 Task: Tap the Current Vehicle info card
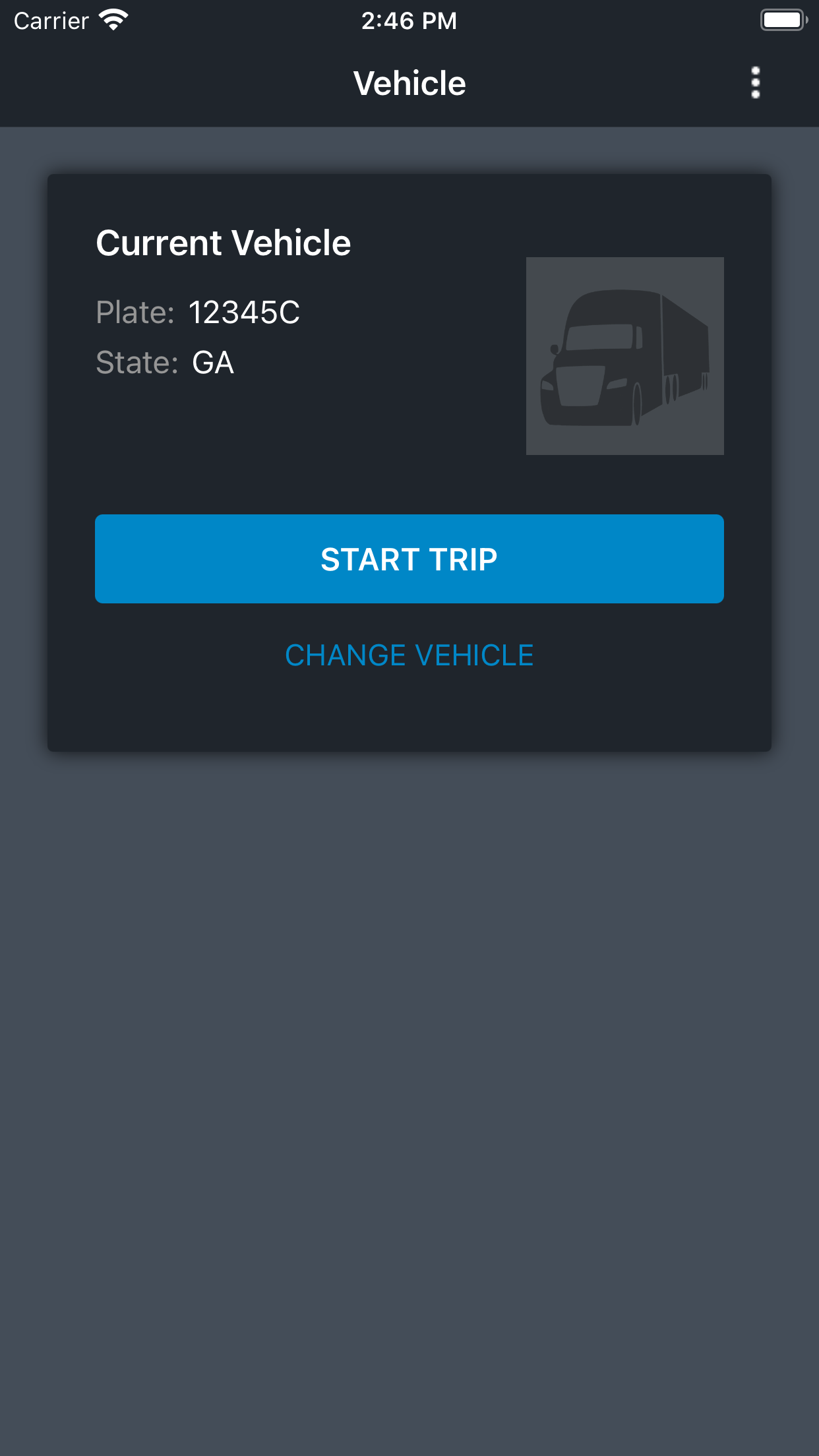(x=409, y=462)
